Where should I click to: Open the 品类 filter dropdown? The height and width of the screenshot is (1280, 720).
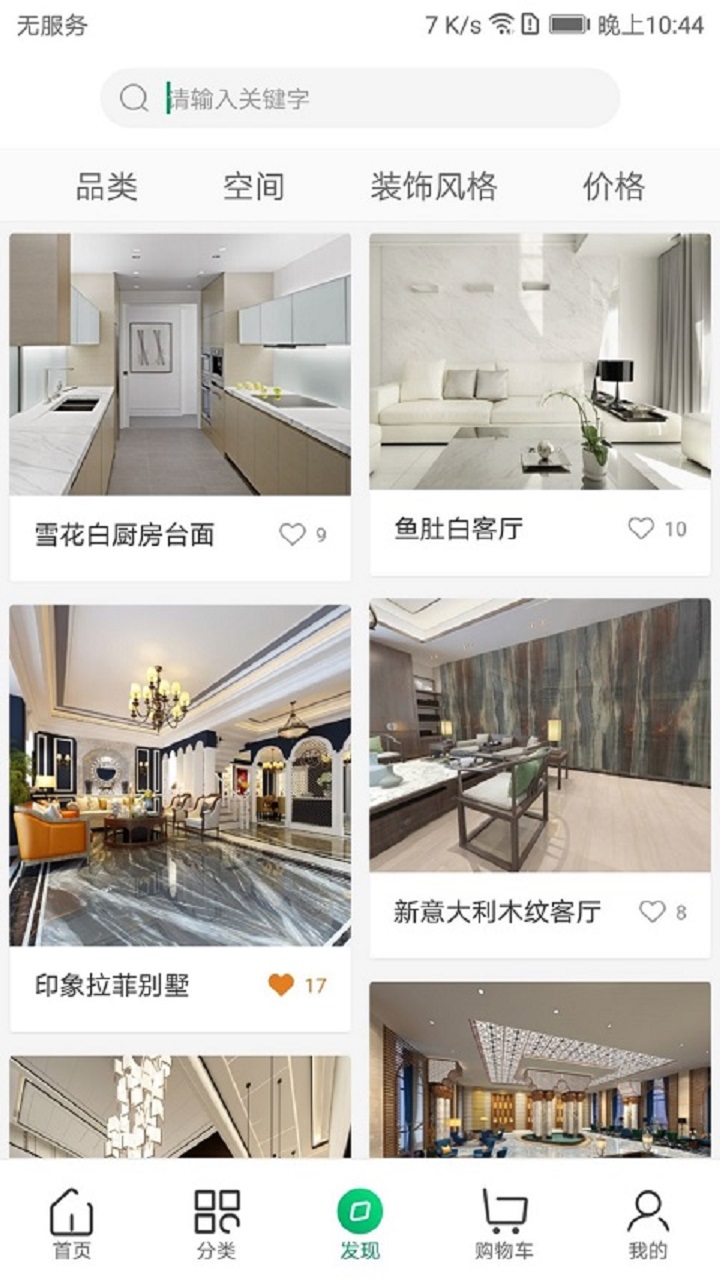(107, 186)
